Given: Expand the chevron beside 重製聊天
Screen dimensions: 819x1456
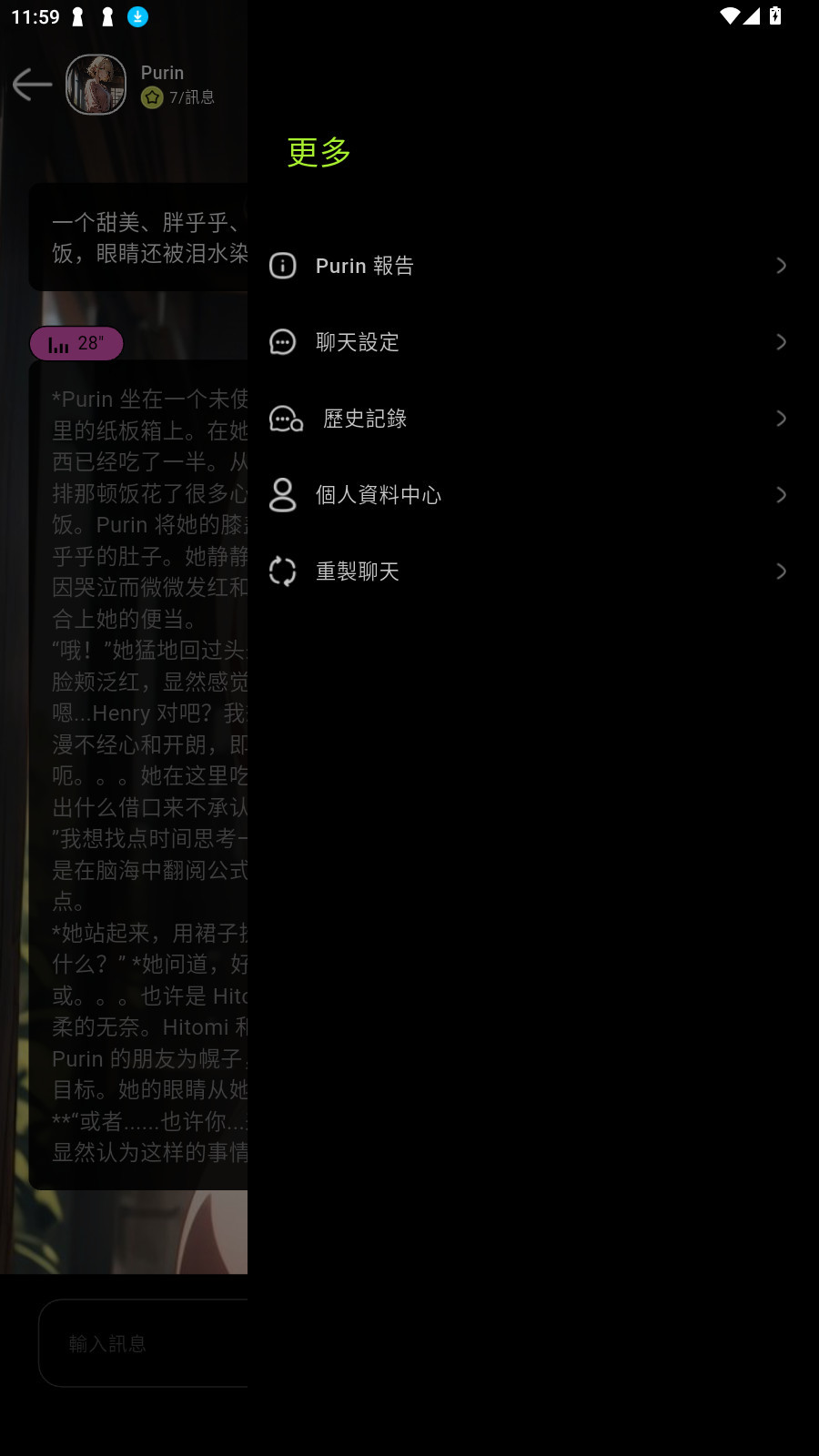Looking at the screenshot, I should point(781,571).
